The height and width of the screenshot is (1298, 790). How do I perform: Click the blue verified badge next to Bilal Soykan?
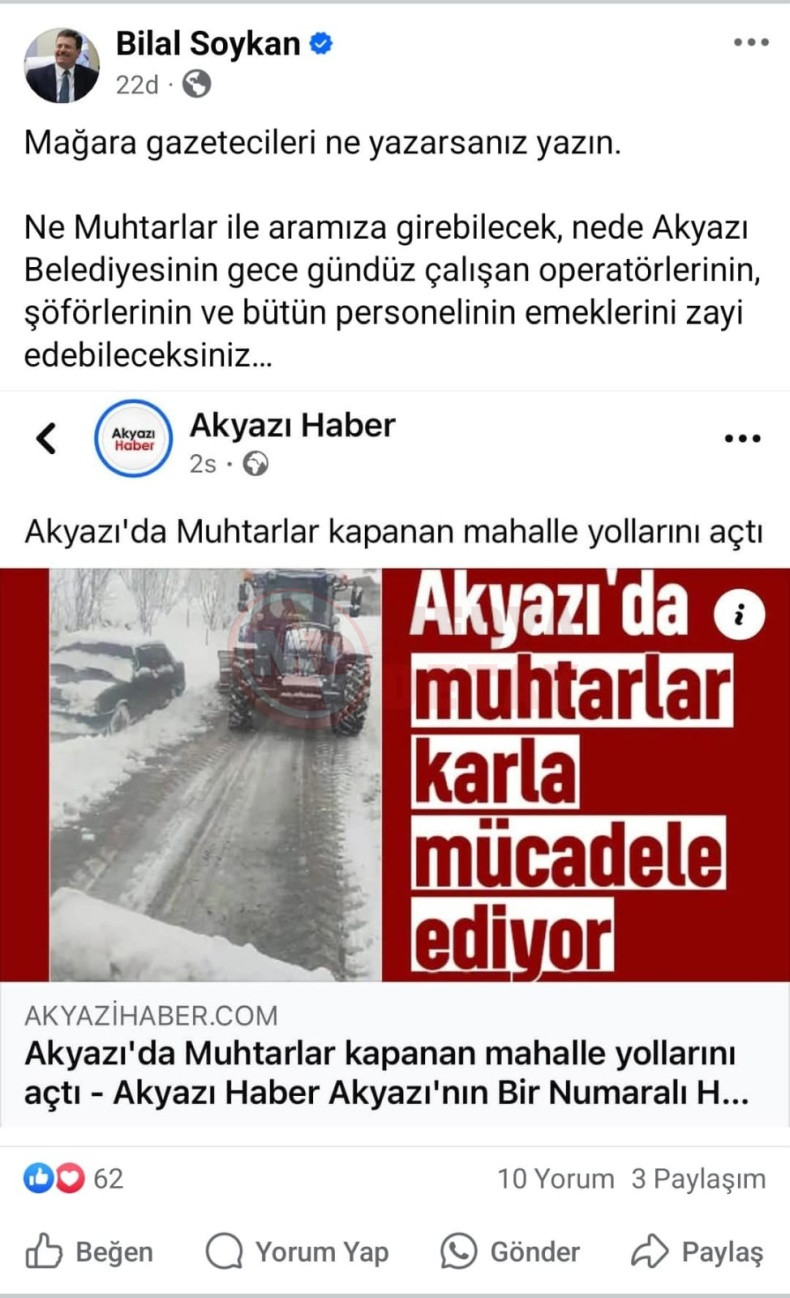tap(319, 44)
